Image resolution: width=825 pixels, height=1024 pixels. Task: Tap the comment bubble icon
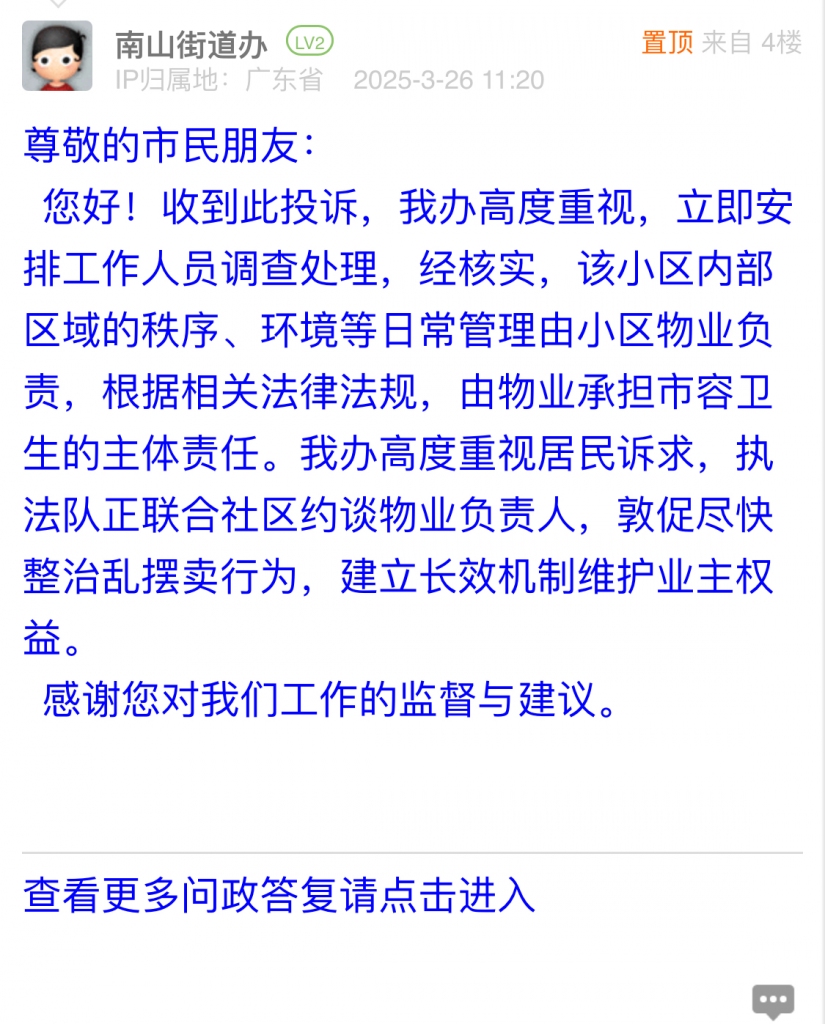coord(773,1000)
